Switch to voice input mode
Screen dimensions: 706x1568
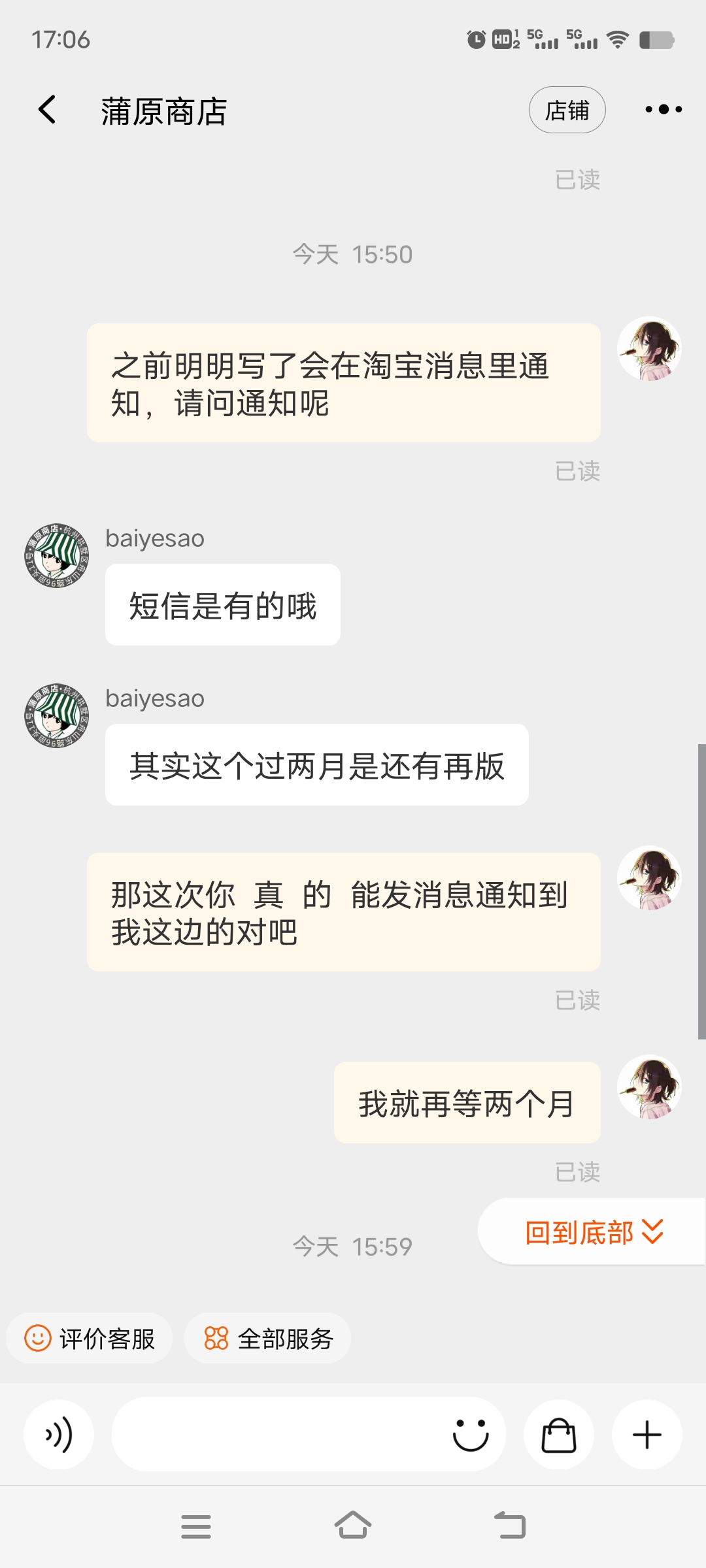coord(59,1435)
